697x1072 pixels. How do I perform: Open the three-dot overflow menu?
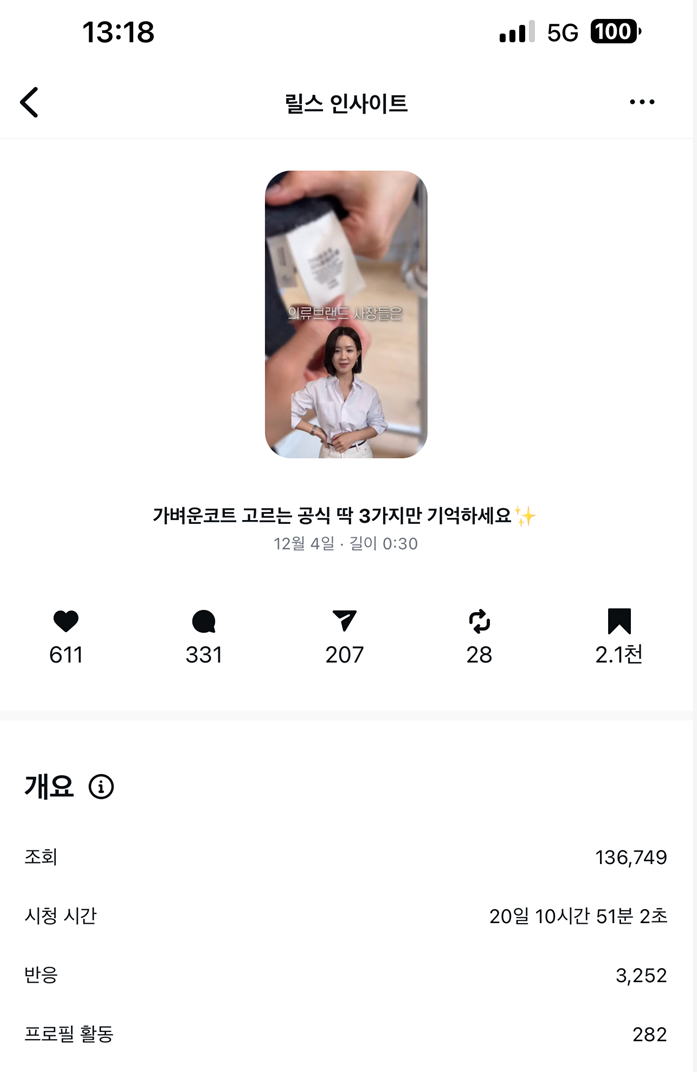[642, 102]
